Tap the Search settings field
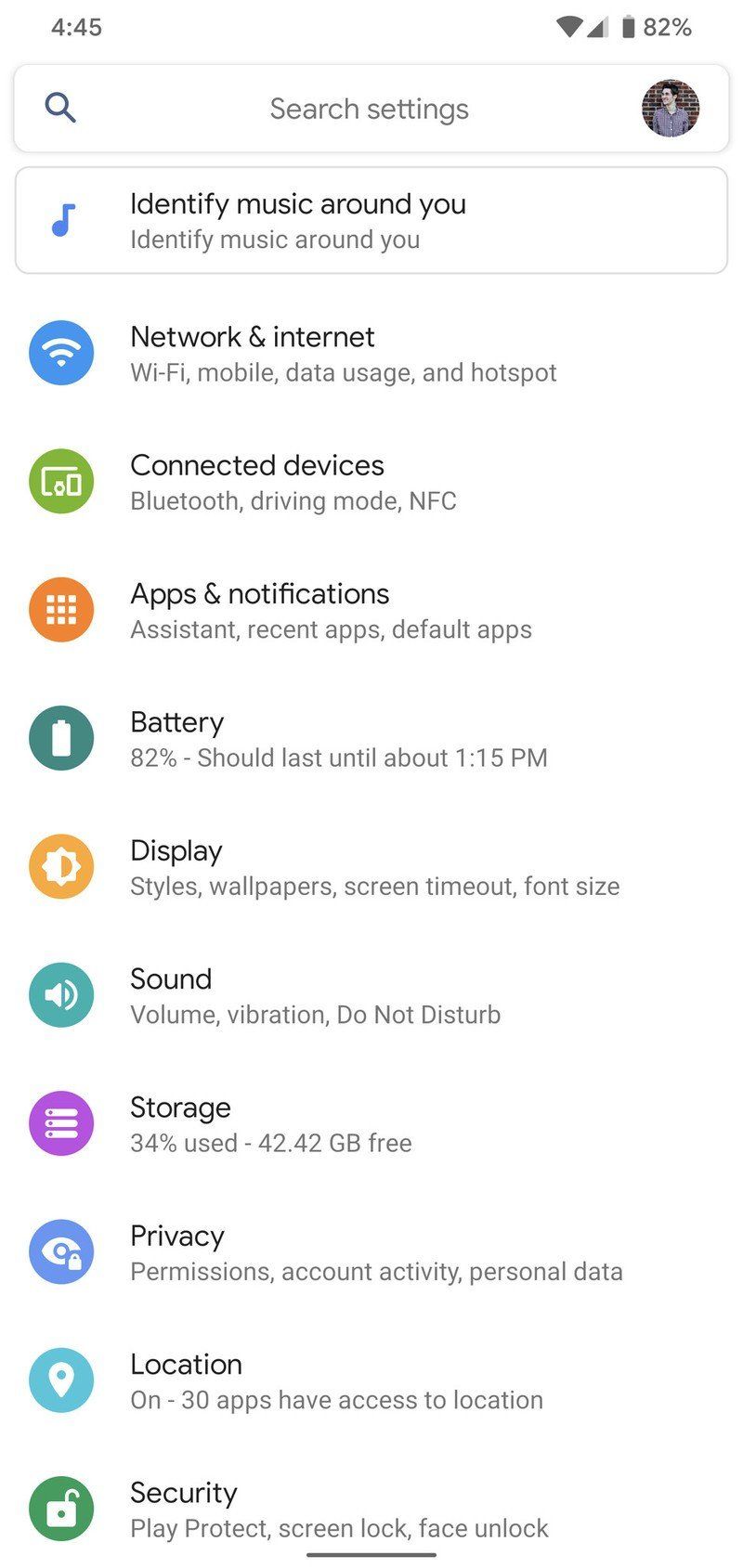 click(x=369, y=109)
